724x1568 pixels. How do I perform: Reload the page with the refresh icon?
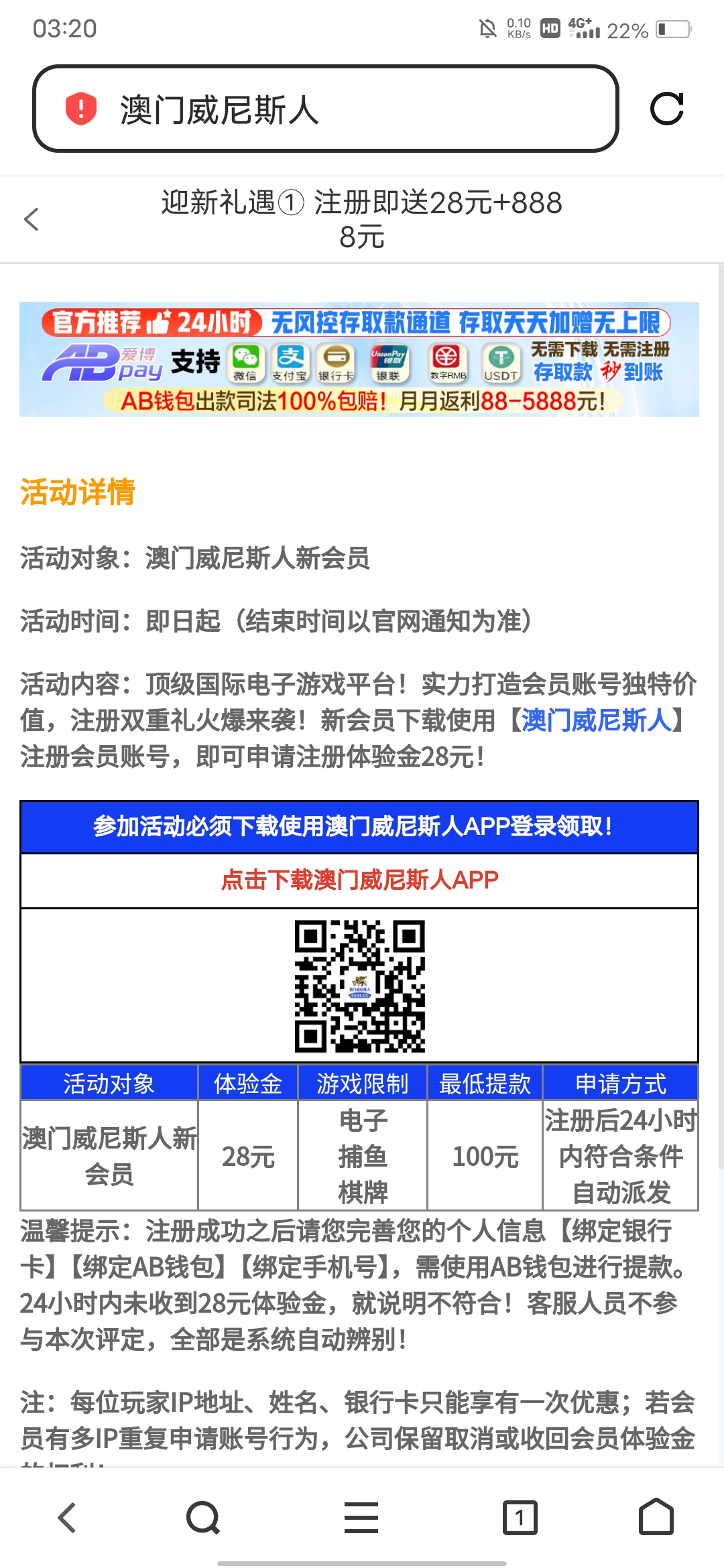click(666, 109)
